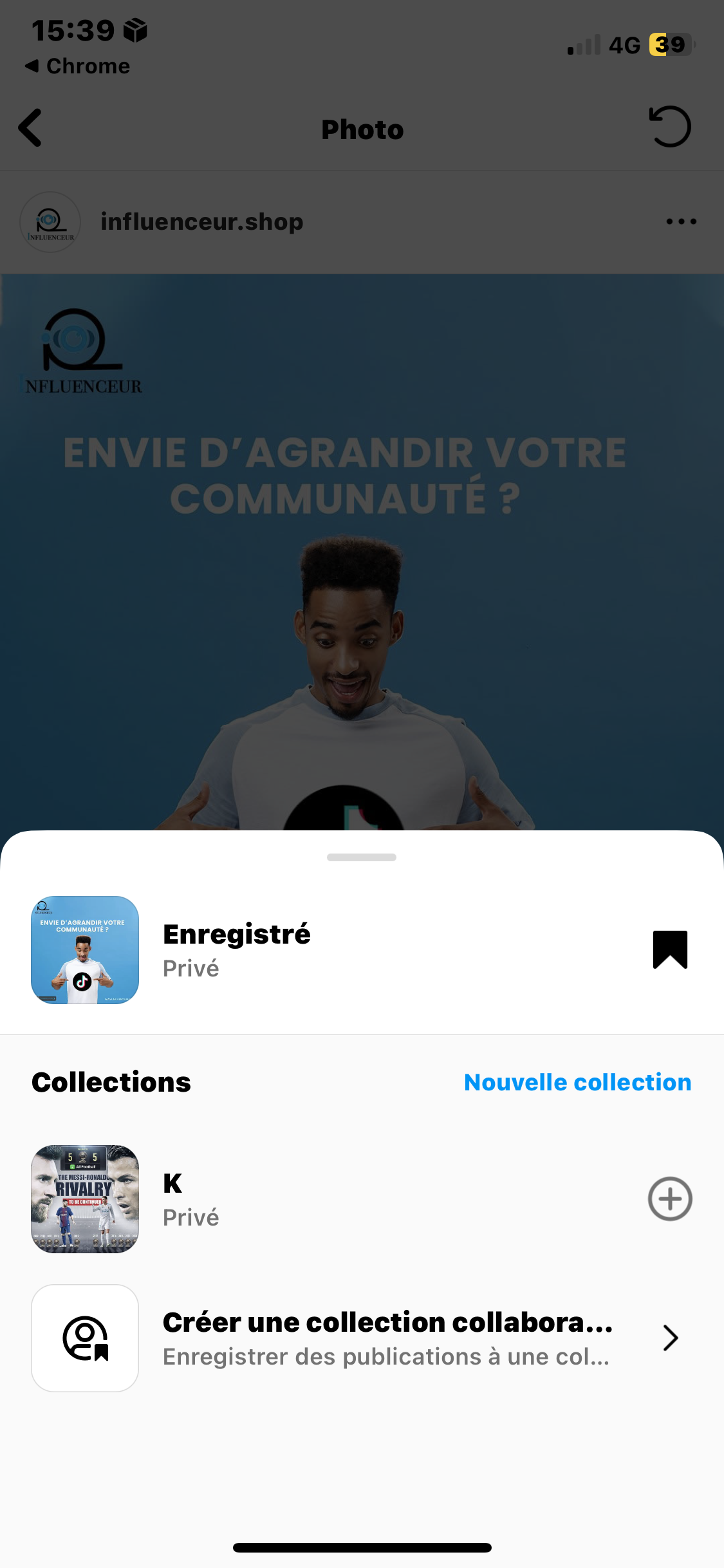
Task: Remove the post from Enregistré bookmark
Action: pyautogui.click(x=670, y=949)
